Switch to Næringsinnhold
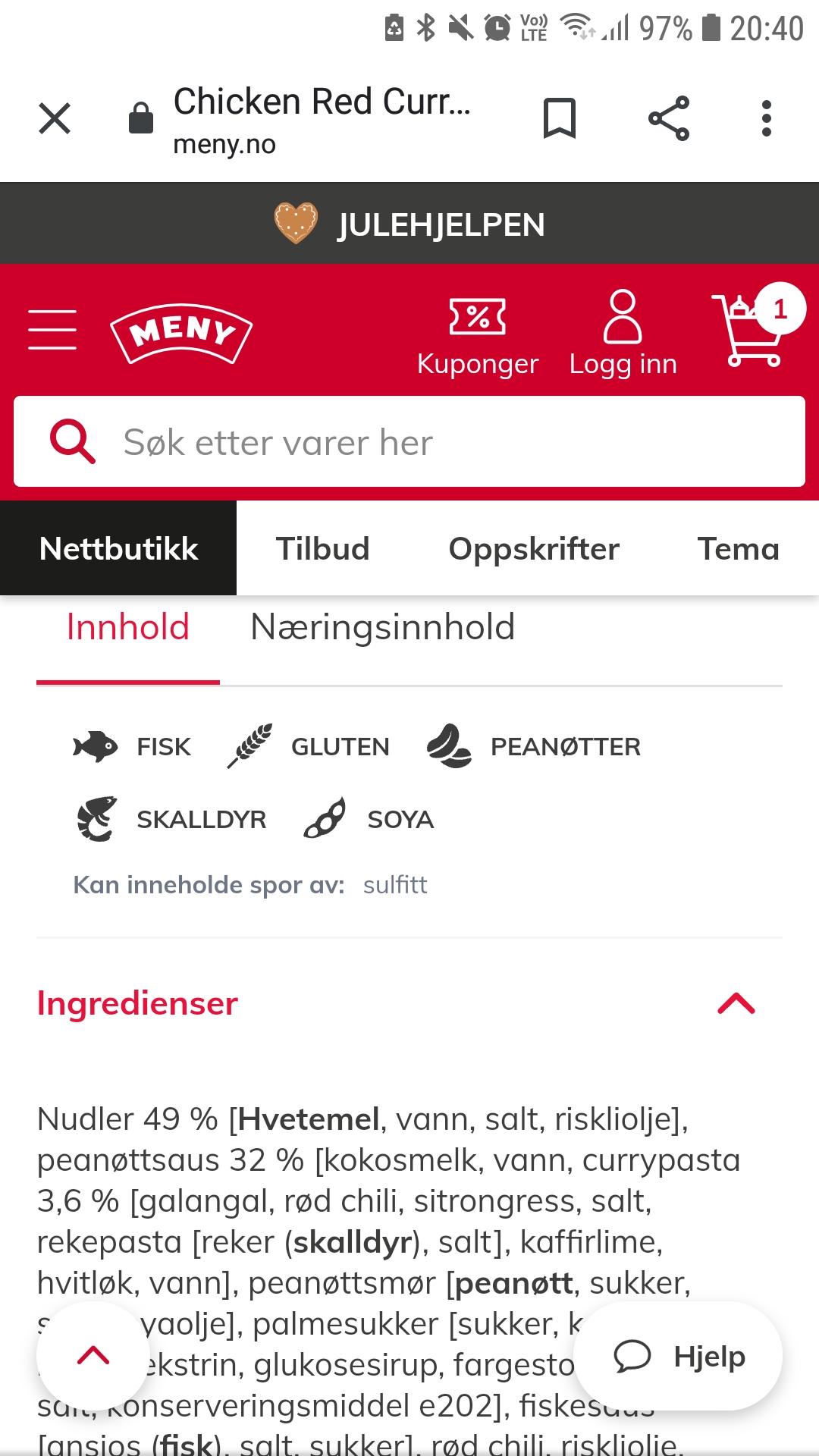 pyautogui.click(x=383, y=628)
